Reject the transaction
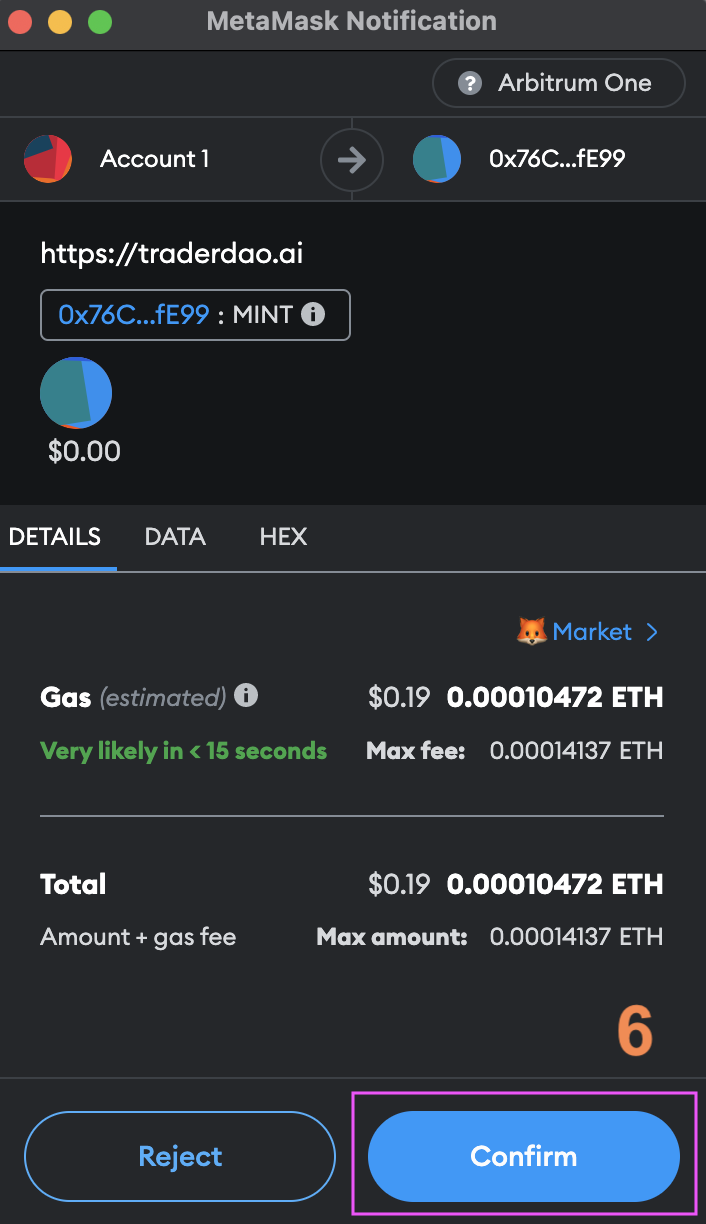The height and width of the screenshot is (1224, 706). click(180, 1156)
